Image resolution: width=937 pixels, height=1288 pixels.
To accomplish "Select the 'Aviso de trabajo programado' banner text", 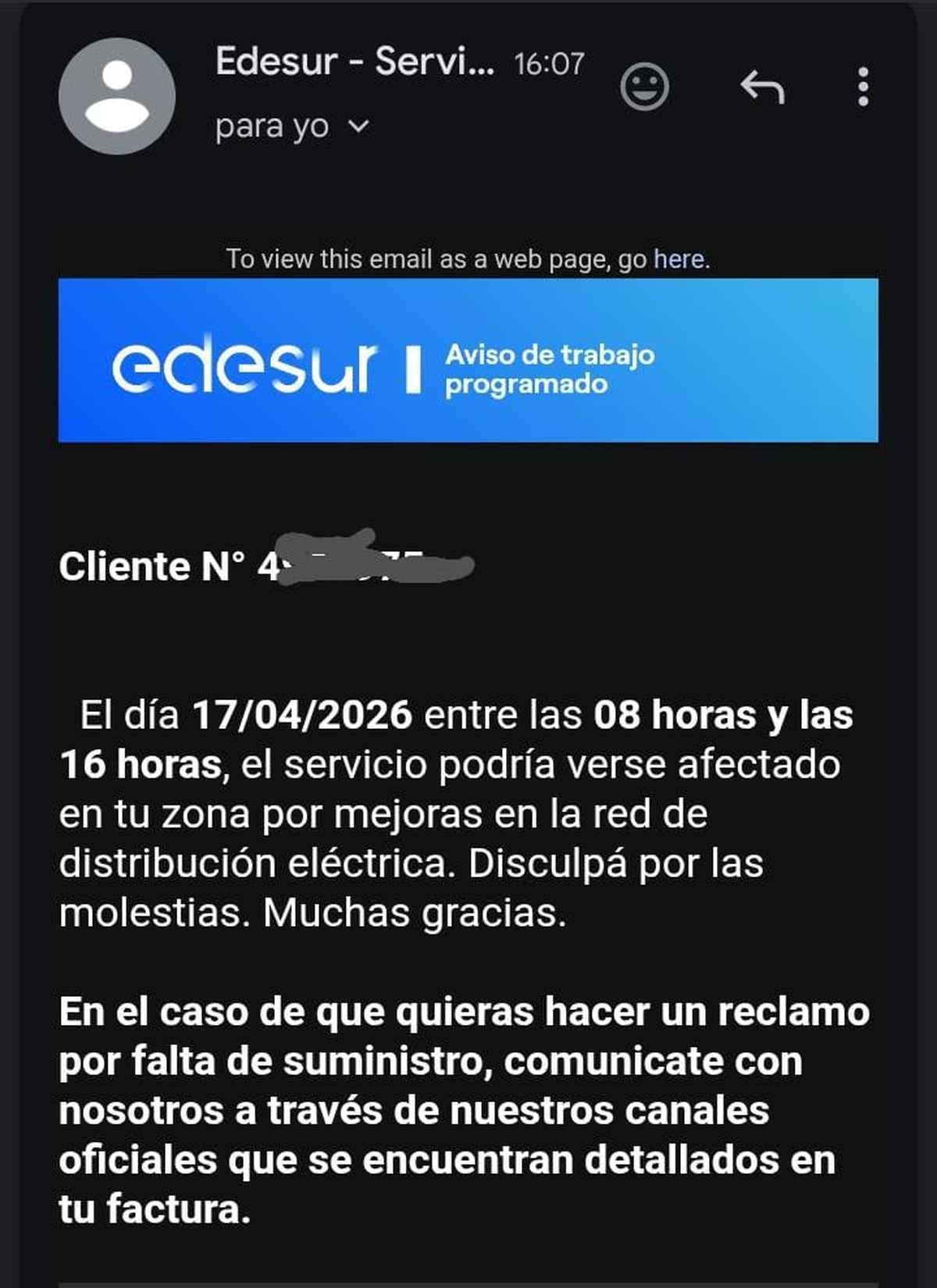I will pyautogui.click(x=549, y=368).
